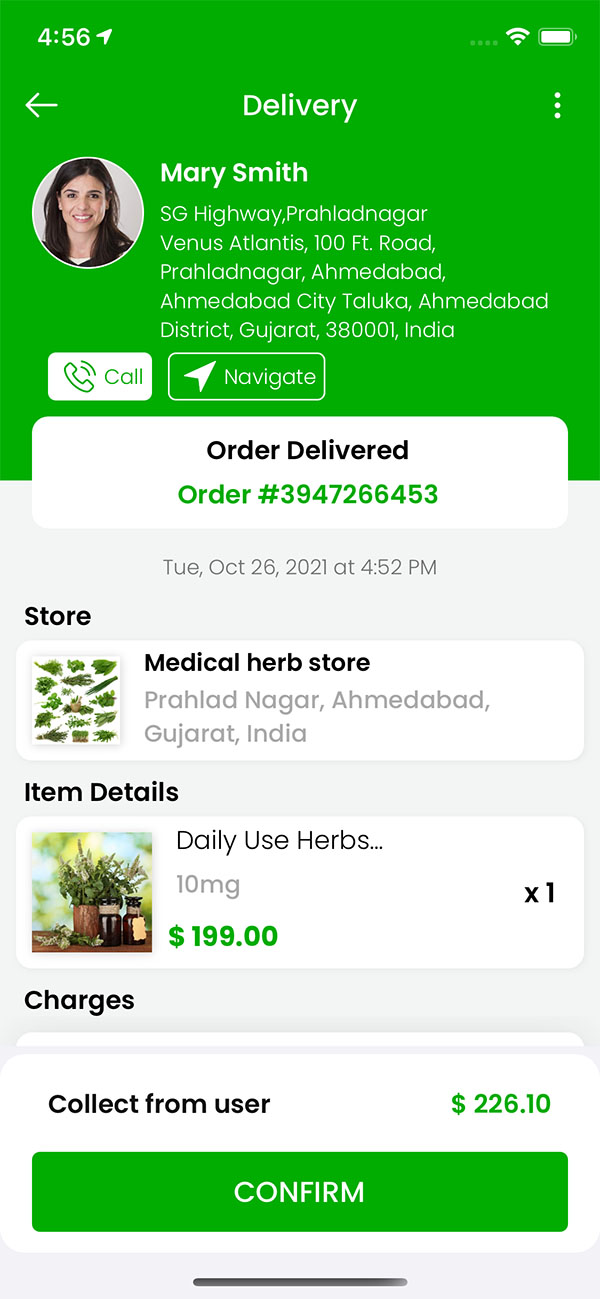View Mary Smith's profile photo
Viewport: 600px width, 1299px height.
pyautogui.click(x=88, y=212)
